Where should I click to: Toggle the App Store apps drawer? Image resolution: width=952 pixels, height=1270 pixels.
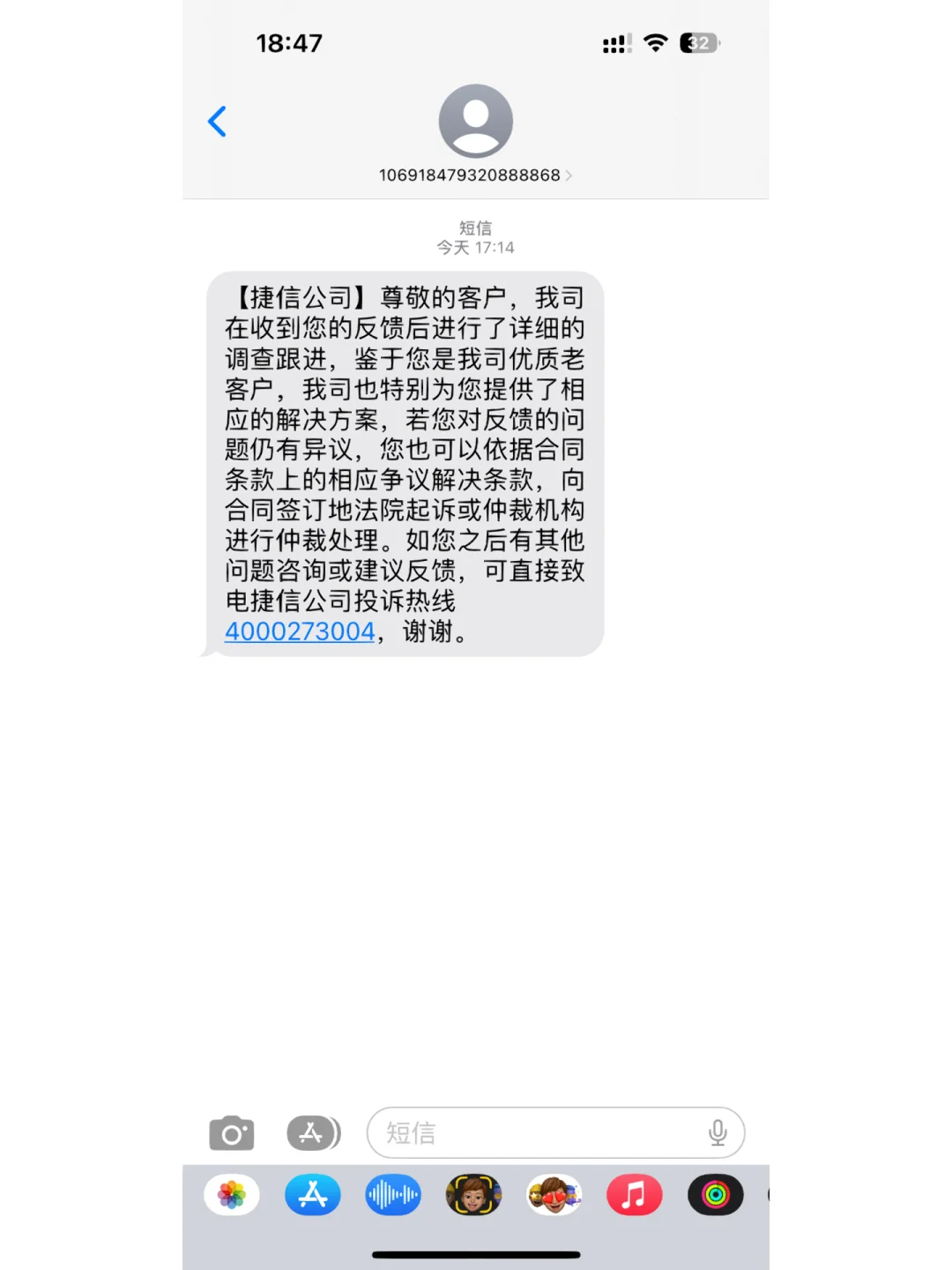click(x=313, y=1133)
